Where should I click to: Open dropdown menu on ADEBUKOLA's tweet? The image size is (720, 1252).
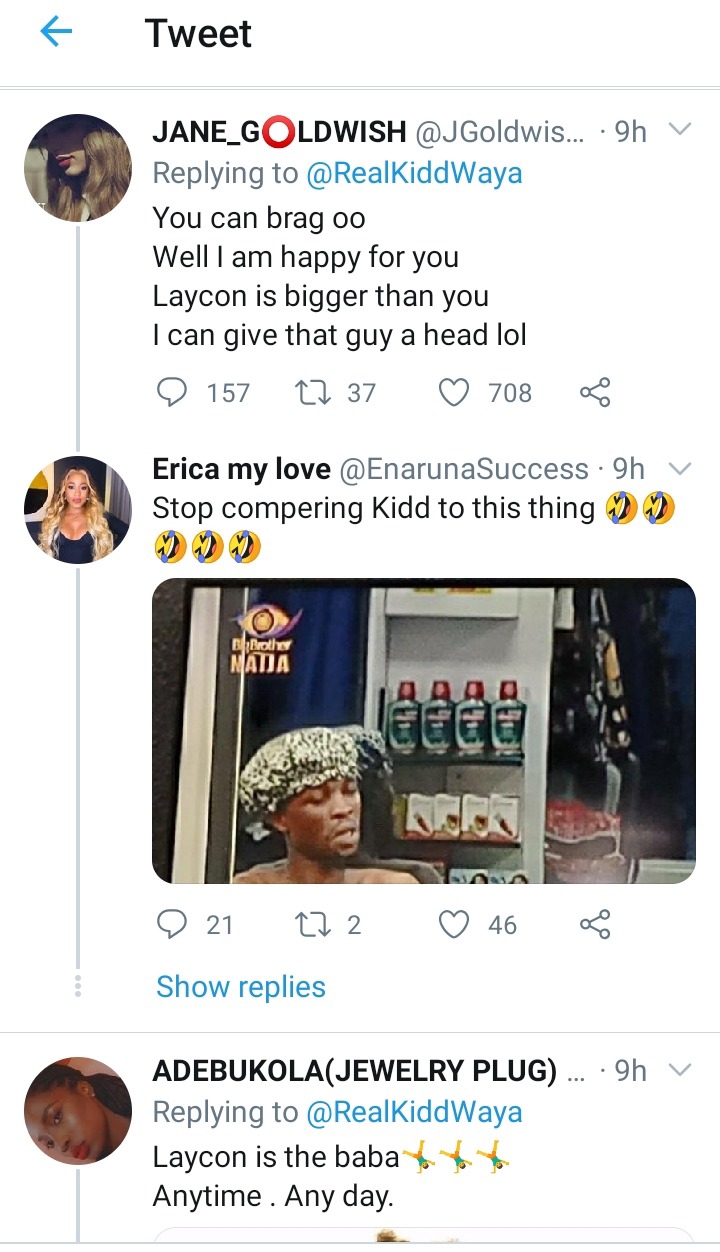[680, 1070]
